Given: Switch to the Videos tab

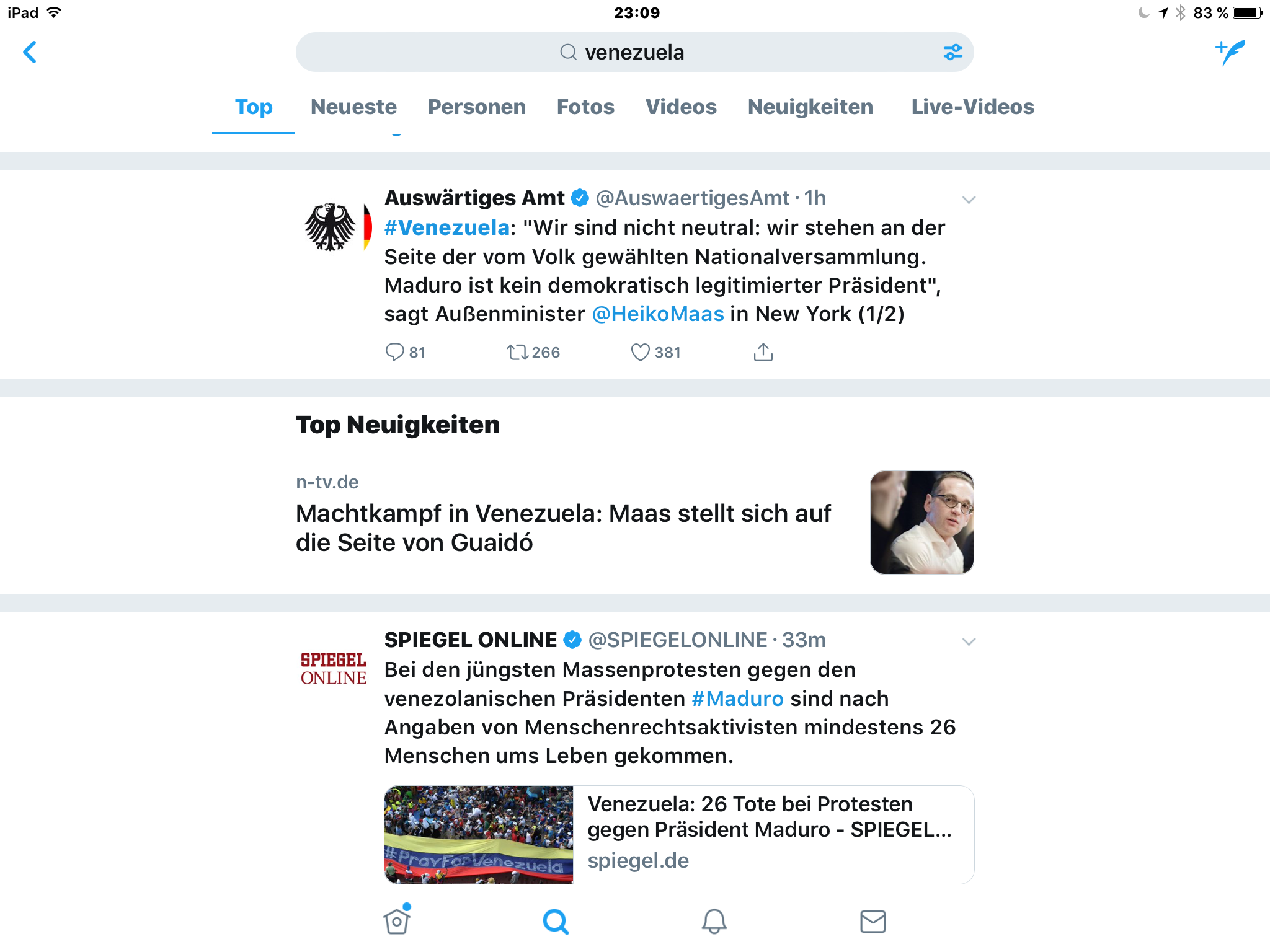Looking at the screenshot, I should coord(681,107).
